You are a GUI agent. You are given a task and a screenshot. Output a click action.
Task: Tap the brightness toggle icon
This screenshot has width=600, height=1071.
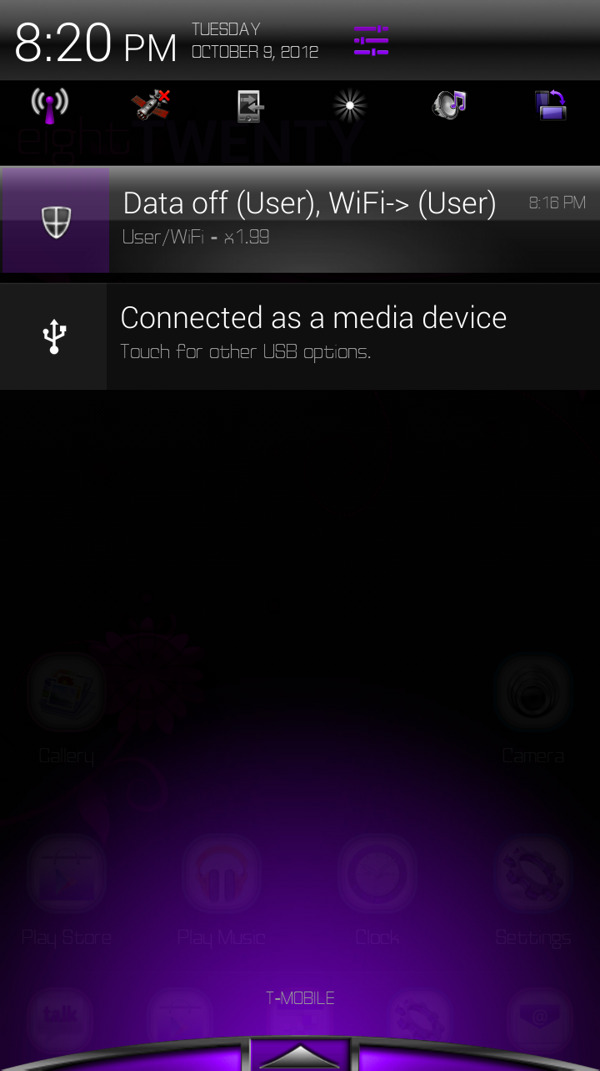tap(349, 105)
